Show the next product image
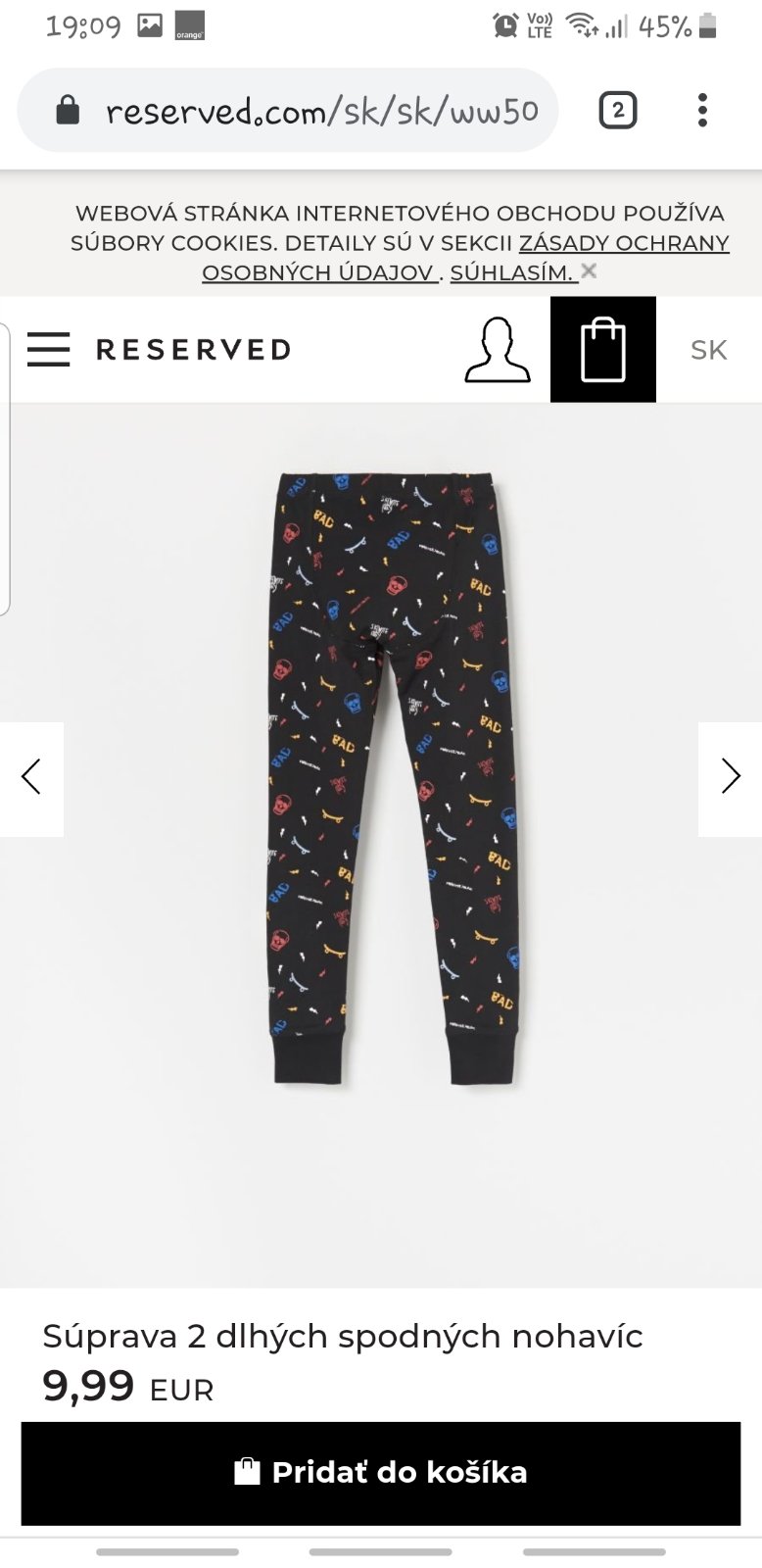Image resolution: width=762 pixels, height=1568 pixels. (x=730, y=778)
